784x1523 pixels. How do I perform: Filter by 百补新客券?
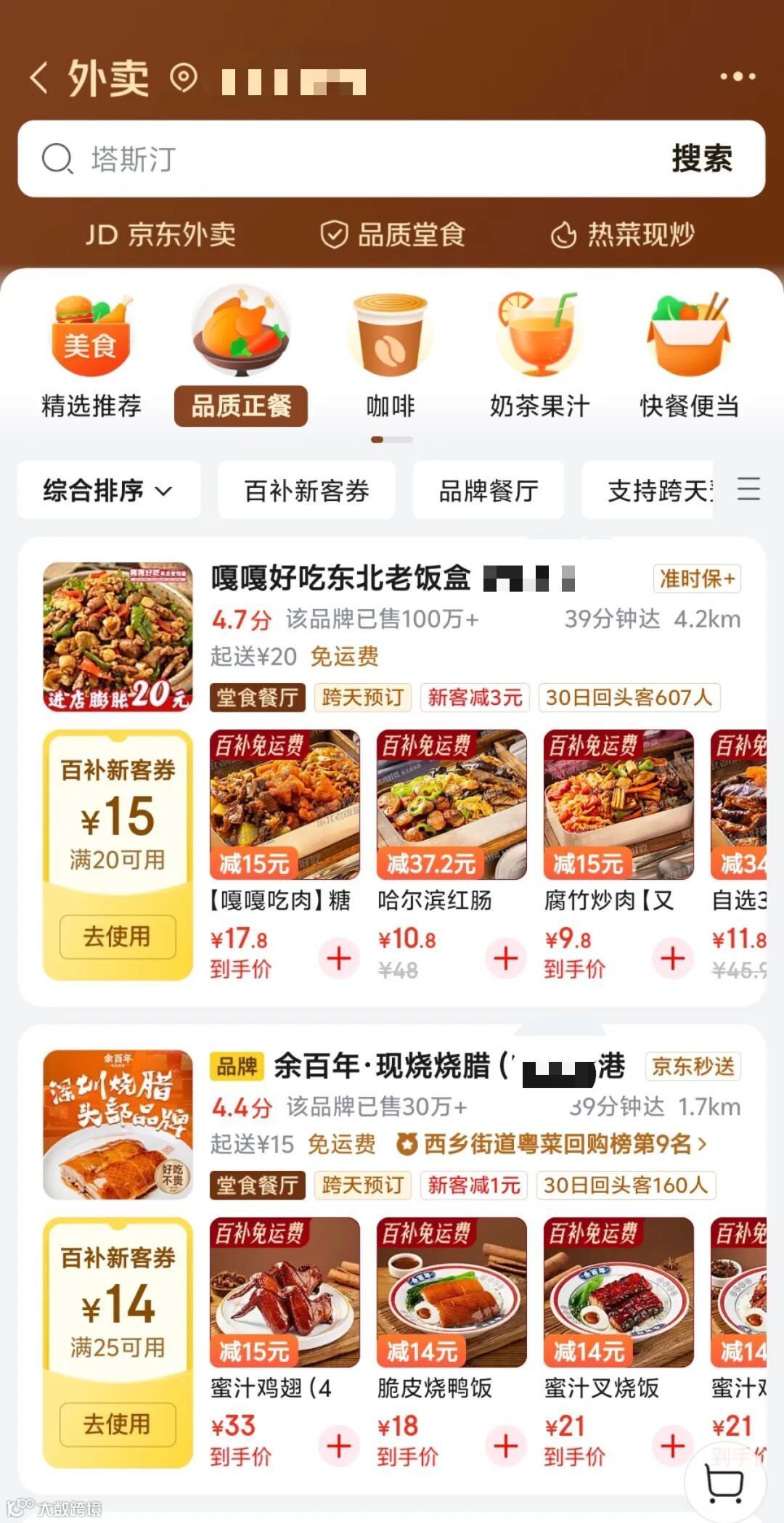tap(306, 491)
